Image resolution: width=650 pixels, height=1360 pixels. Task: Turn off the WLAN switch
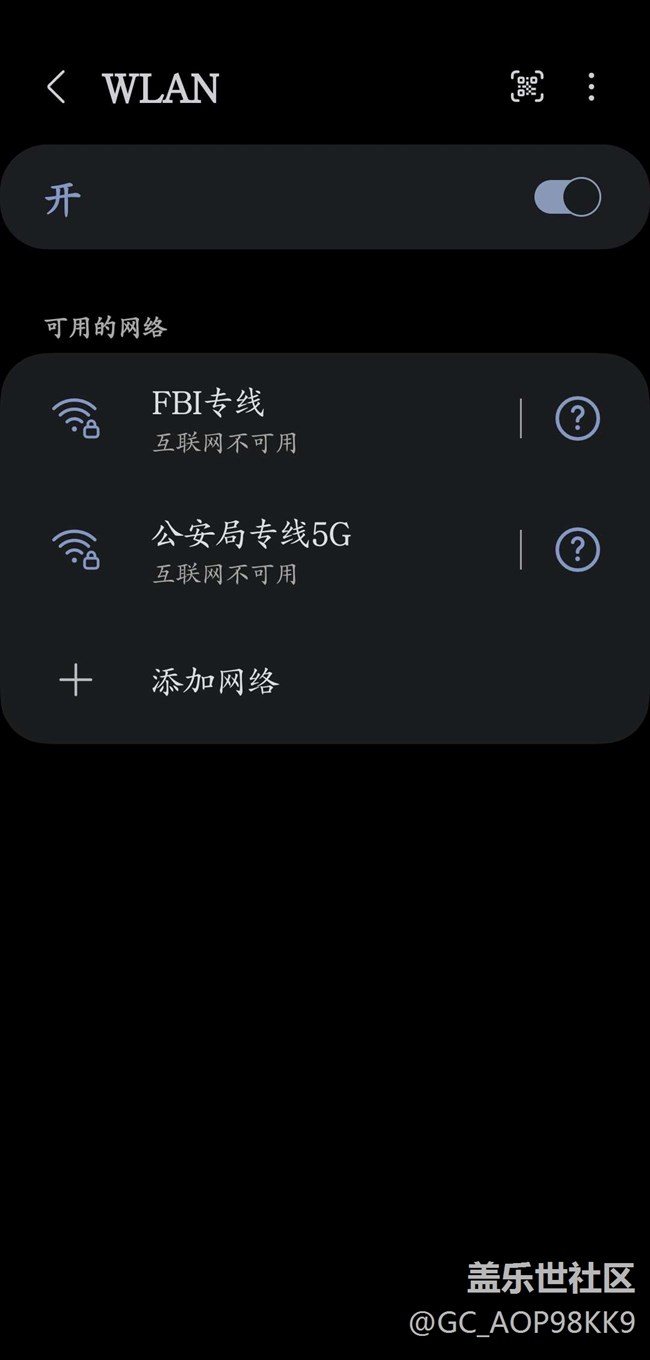567,197
